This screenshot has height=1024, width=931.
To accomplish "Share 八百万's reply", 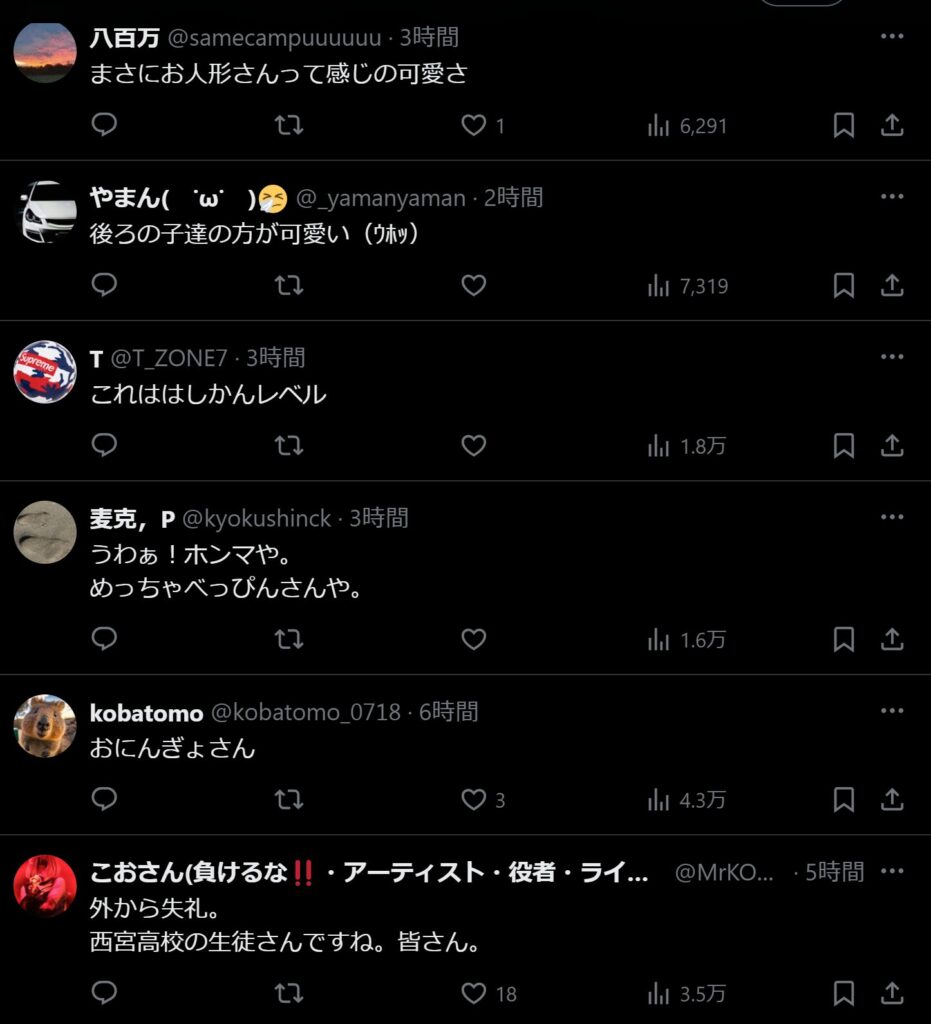I will pyautogui.click(x=892, y=126).
